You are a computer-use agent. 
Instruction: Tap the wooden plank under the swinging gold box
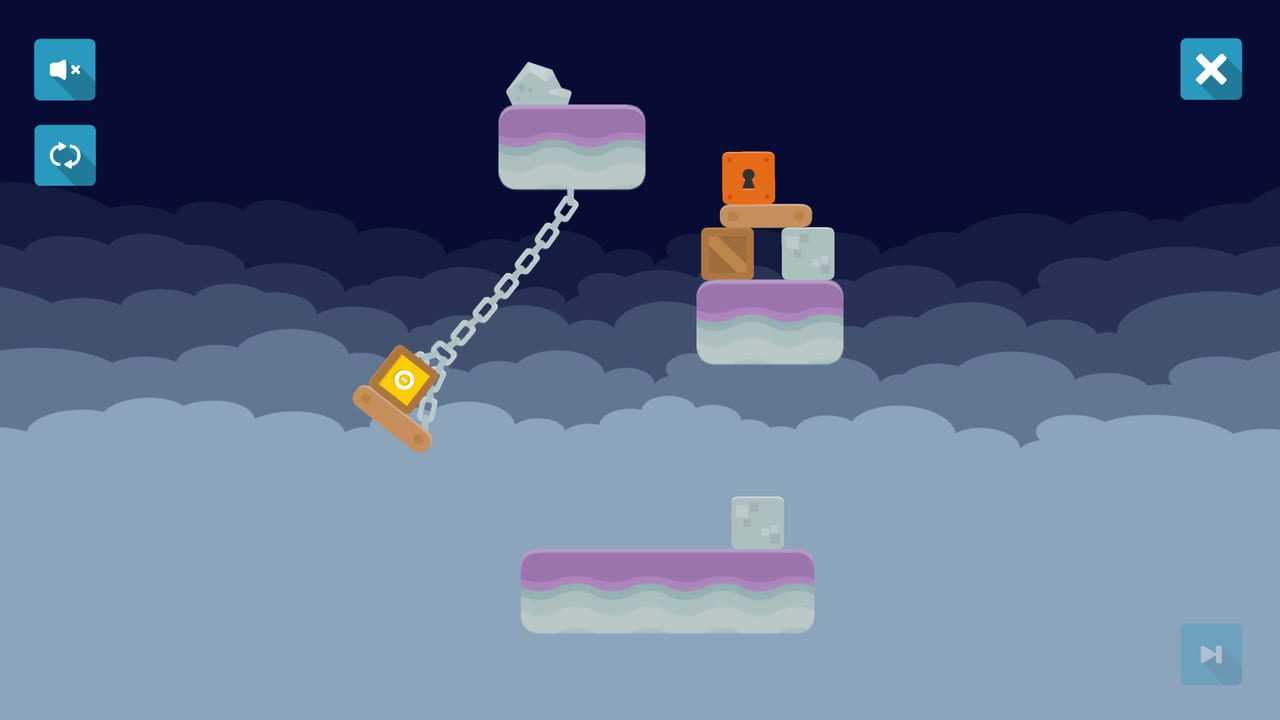point(392,419)
